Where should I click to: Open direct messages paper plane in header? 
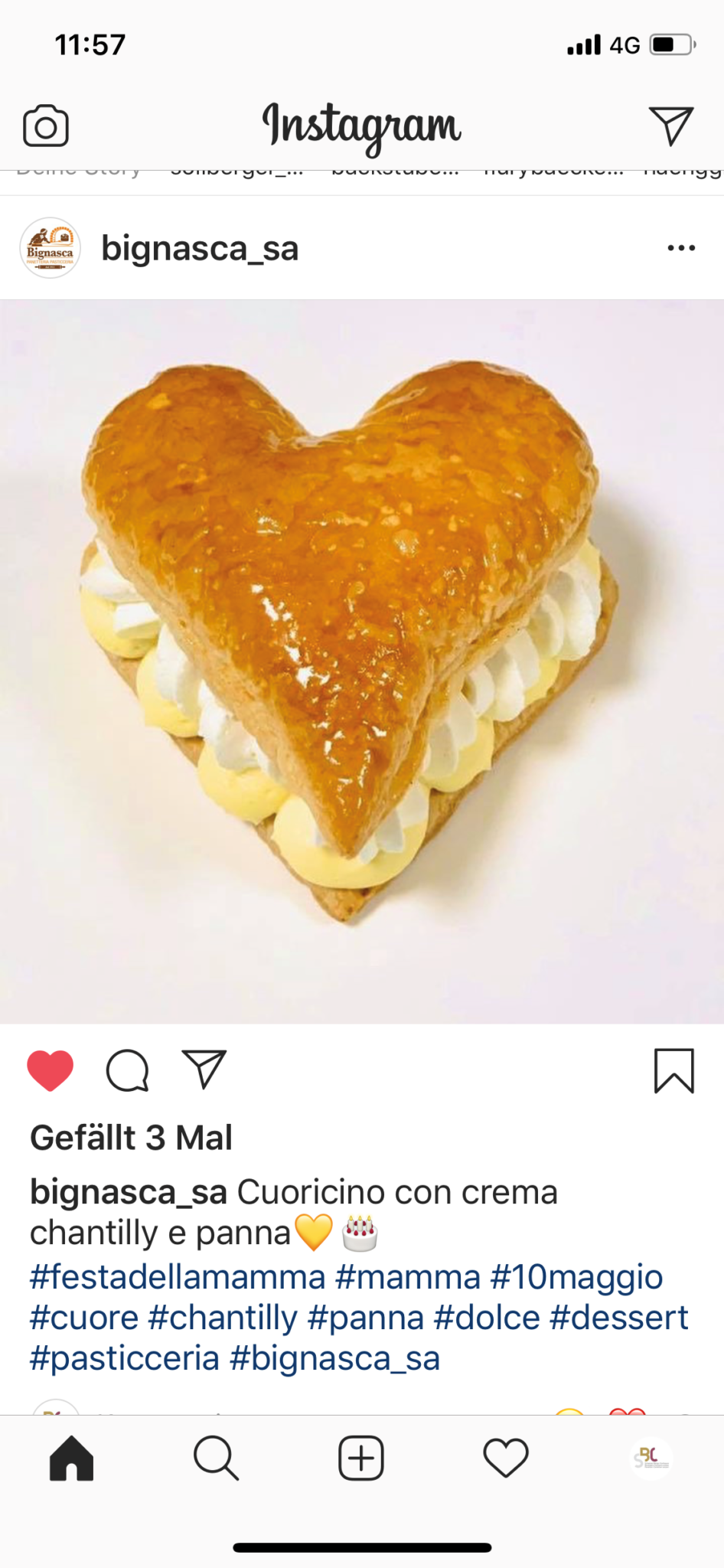[671, 126]
